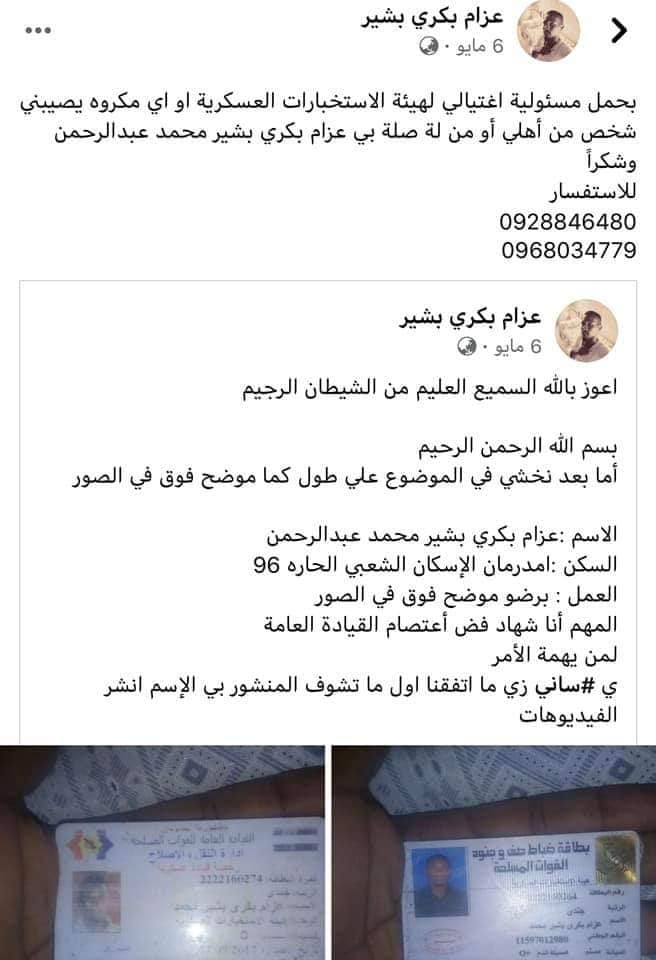The image size is (656, 960).
Task: Open the three-dot post options menu
Action: point(38,31)
